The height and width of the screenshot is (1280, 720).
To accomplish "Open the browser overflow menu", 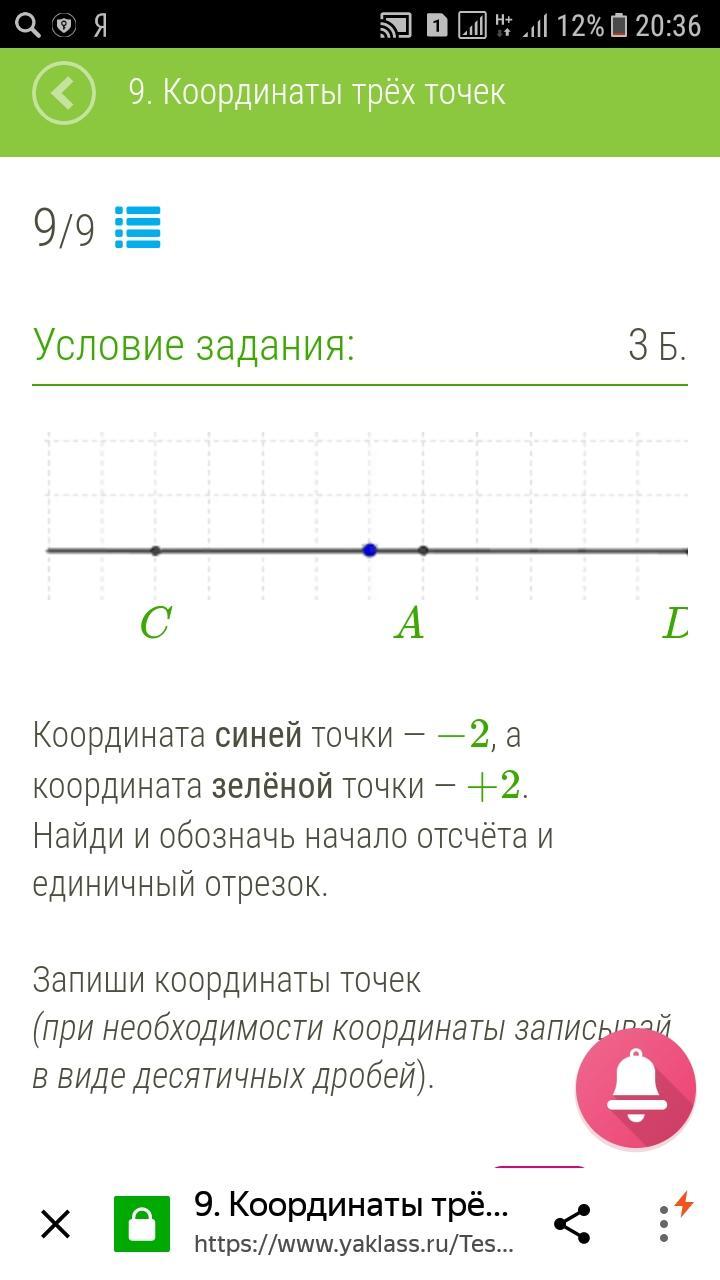I will pyautogui.click(x=664, y=1223).
